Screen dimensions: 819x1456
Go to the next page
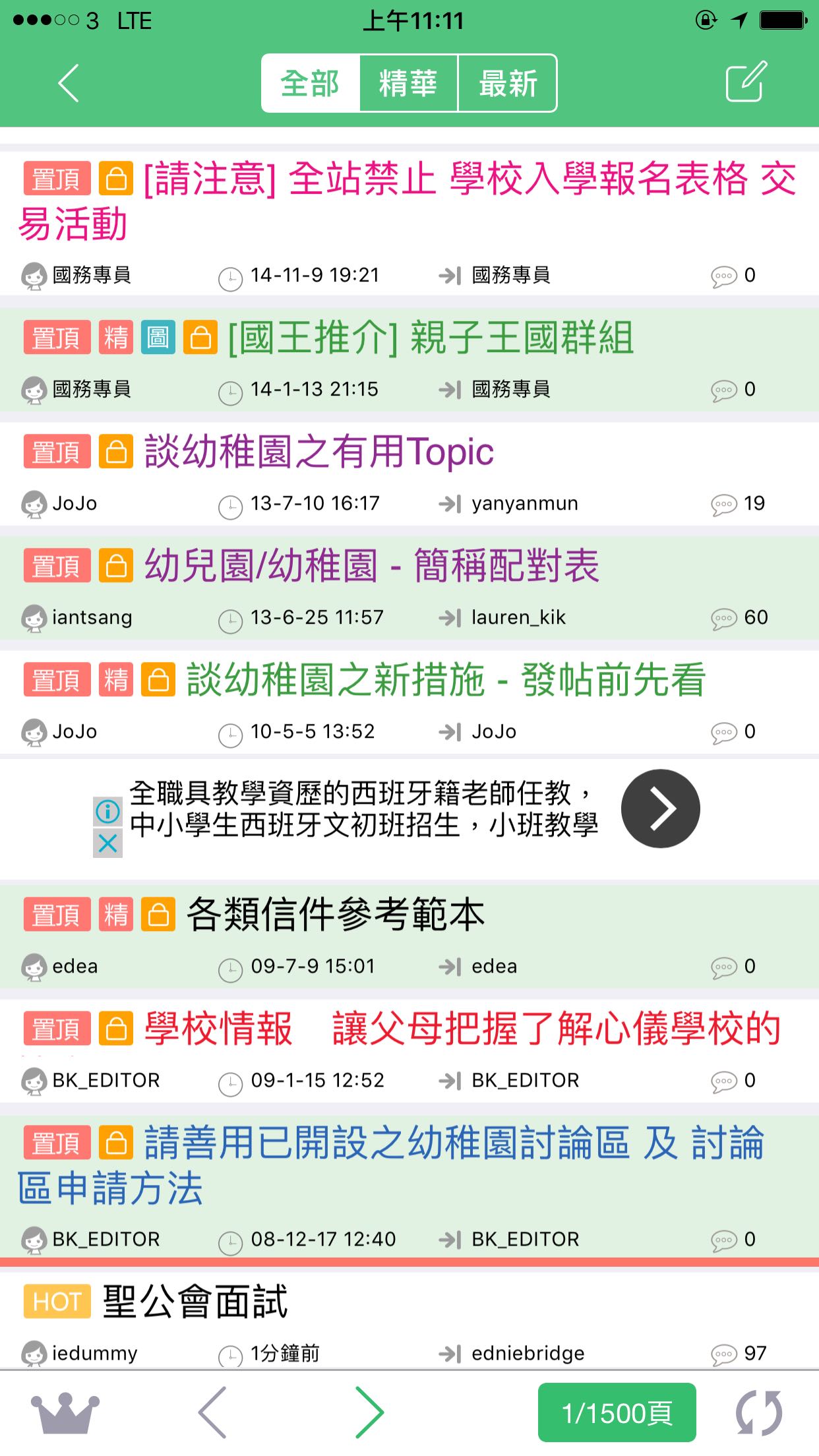(369, 1412)
